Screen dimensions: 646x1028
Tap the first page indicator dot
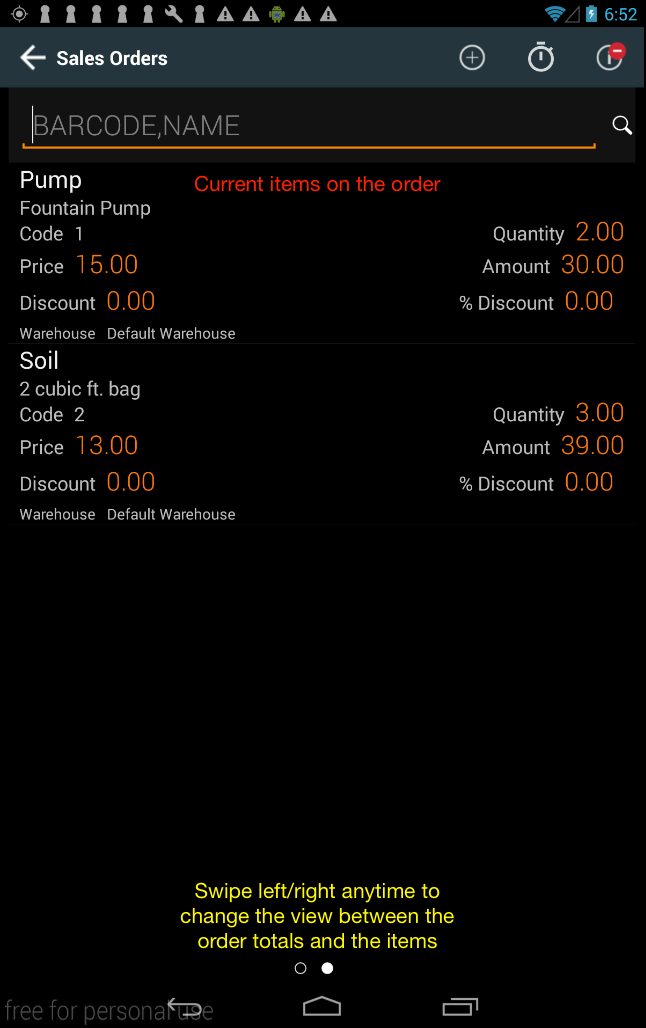click(x=300, y=968)
